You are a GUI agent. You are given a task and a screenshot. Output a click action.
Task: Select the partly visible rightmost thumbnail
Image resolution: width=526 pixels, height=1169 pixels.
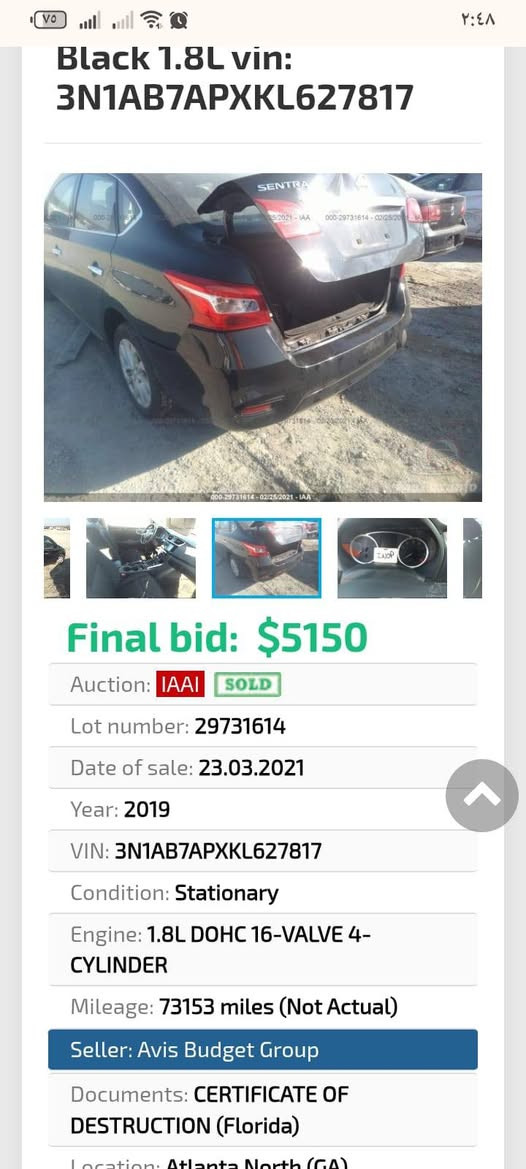472,558
